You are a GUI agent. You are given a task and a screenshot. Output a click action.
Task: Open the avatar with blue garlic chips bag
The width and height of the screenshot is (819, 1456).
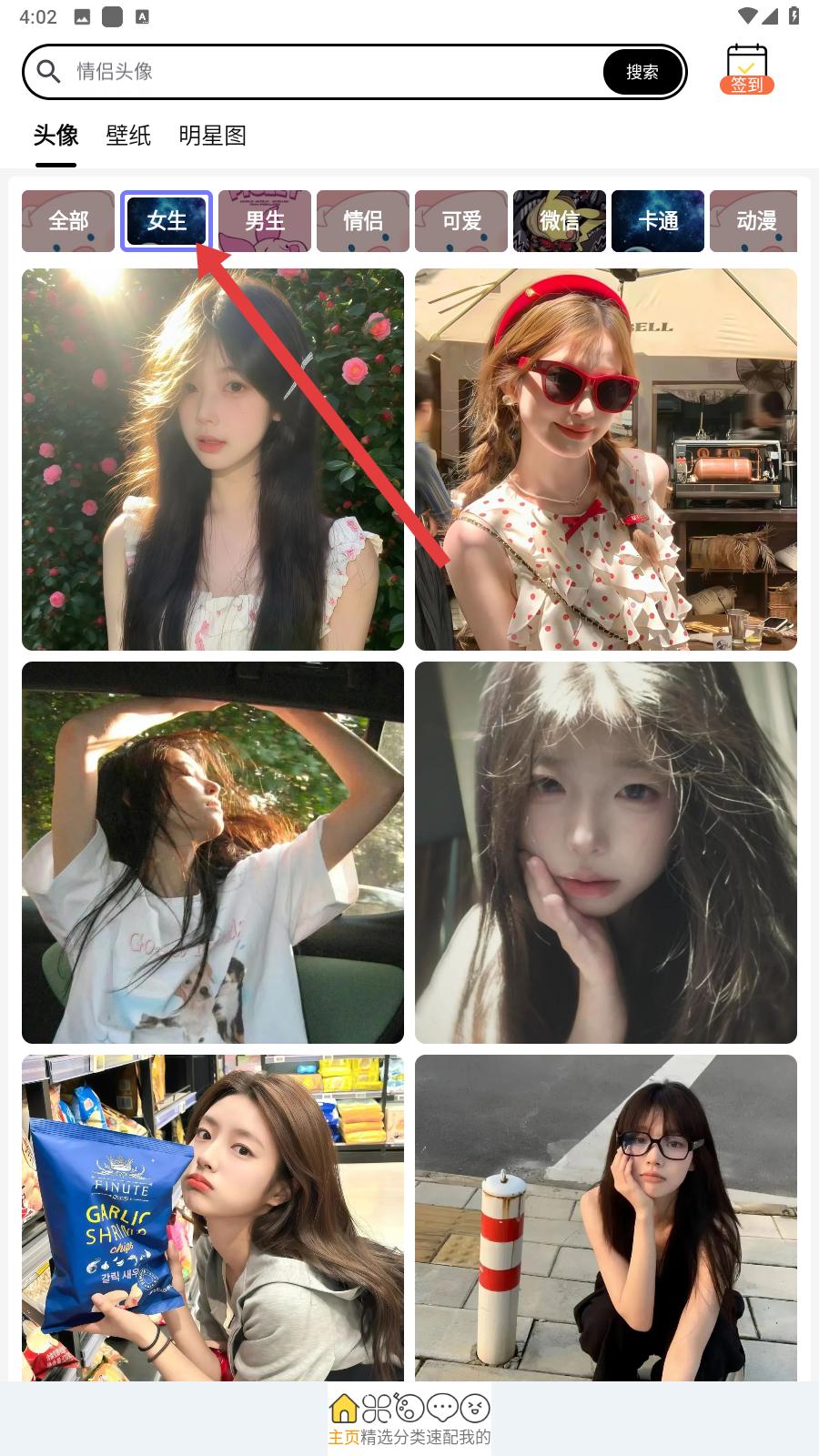(213, 1219)
